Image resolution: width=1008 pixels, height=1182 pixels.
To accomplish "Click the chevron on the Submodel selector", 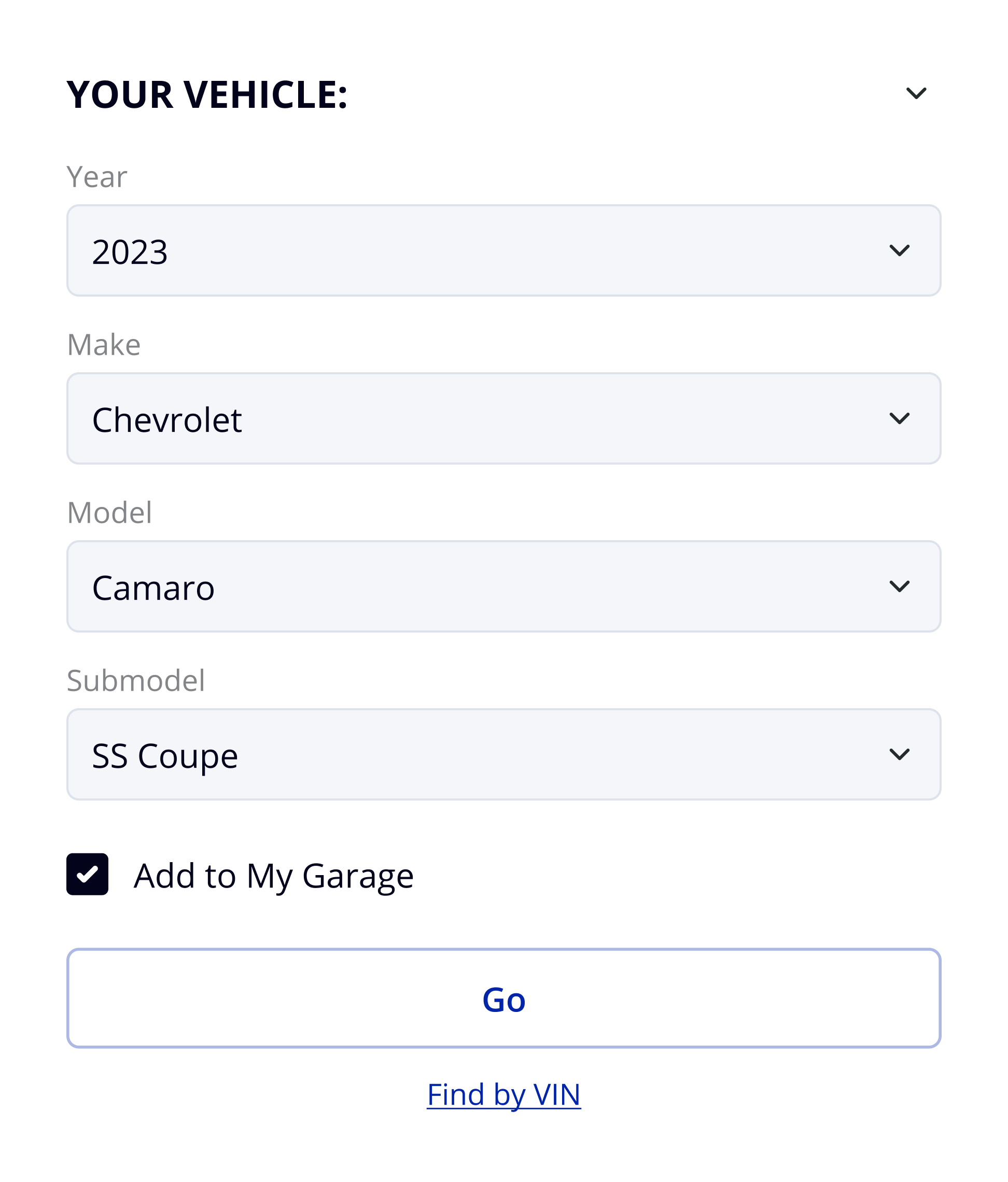I will [900, 755].
